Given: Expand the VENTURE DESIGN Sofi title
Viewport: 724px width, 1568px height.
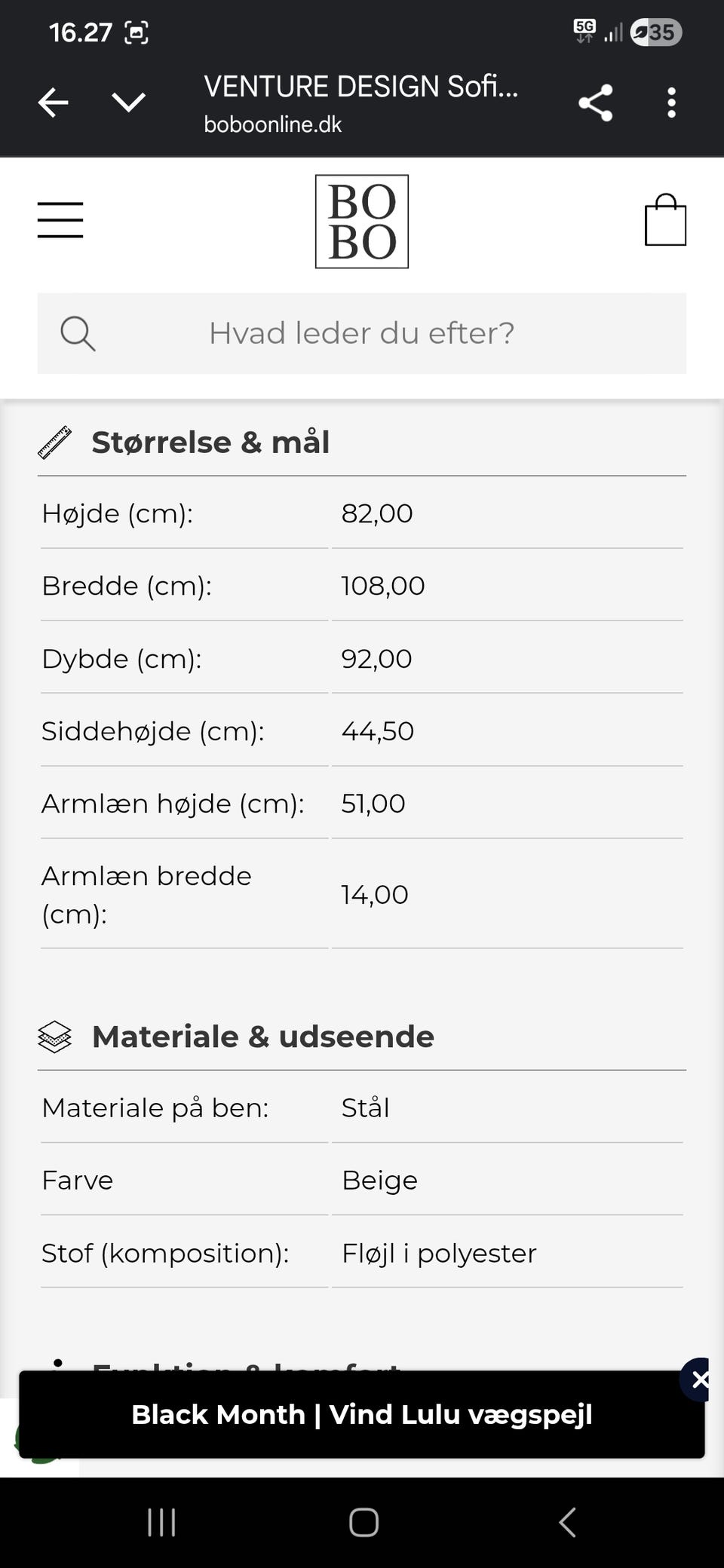Looking at the screenshot, I should tap(360, 85).
